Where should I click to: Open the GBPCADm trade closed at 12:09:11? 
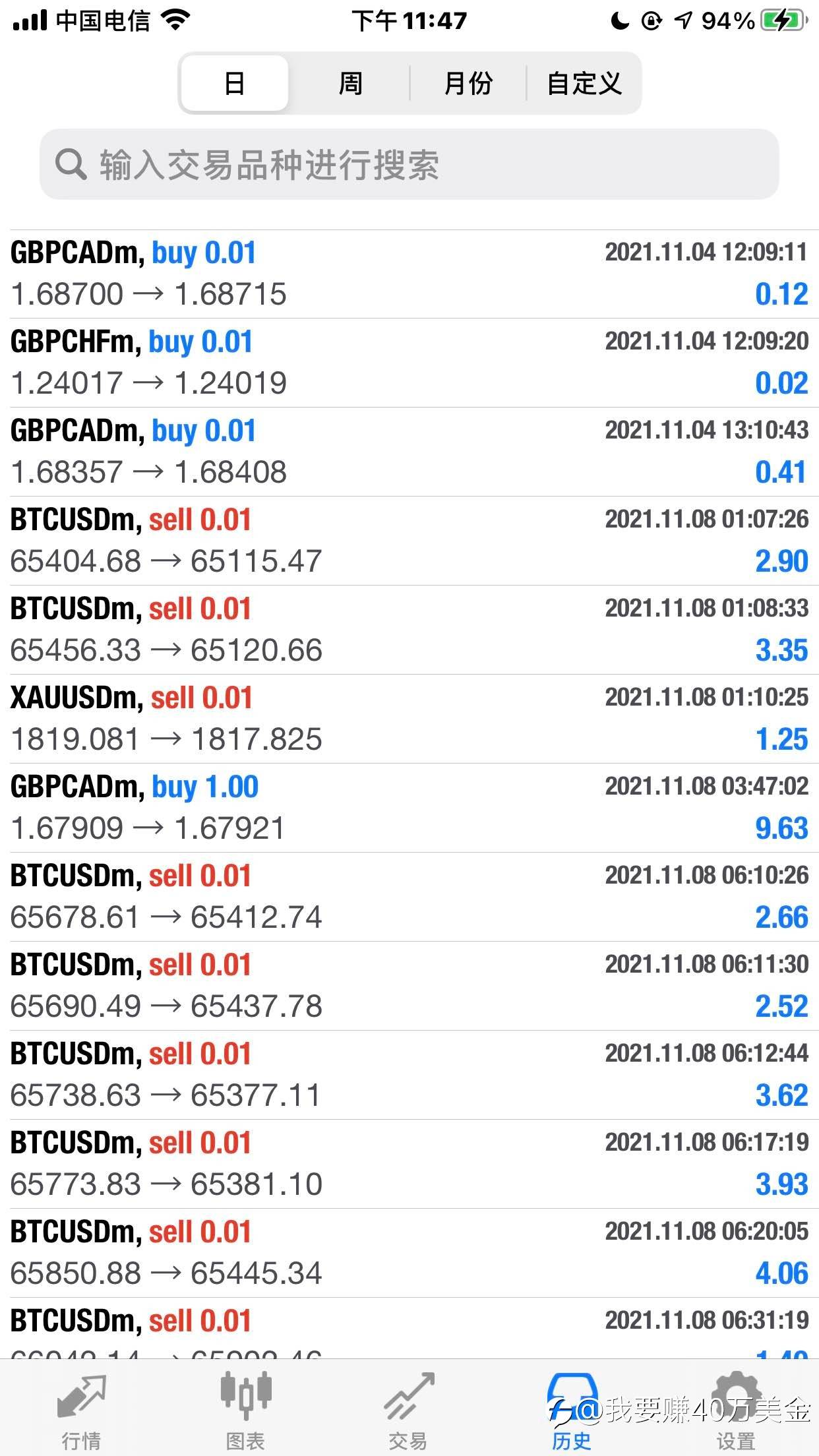pos(409,274)
